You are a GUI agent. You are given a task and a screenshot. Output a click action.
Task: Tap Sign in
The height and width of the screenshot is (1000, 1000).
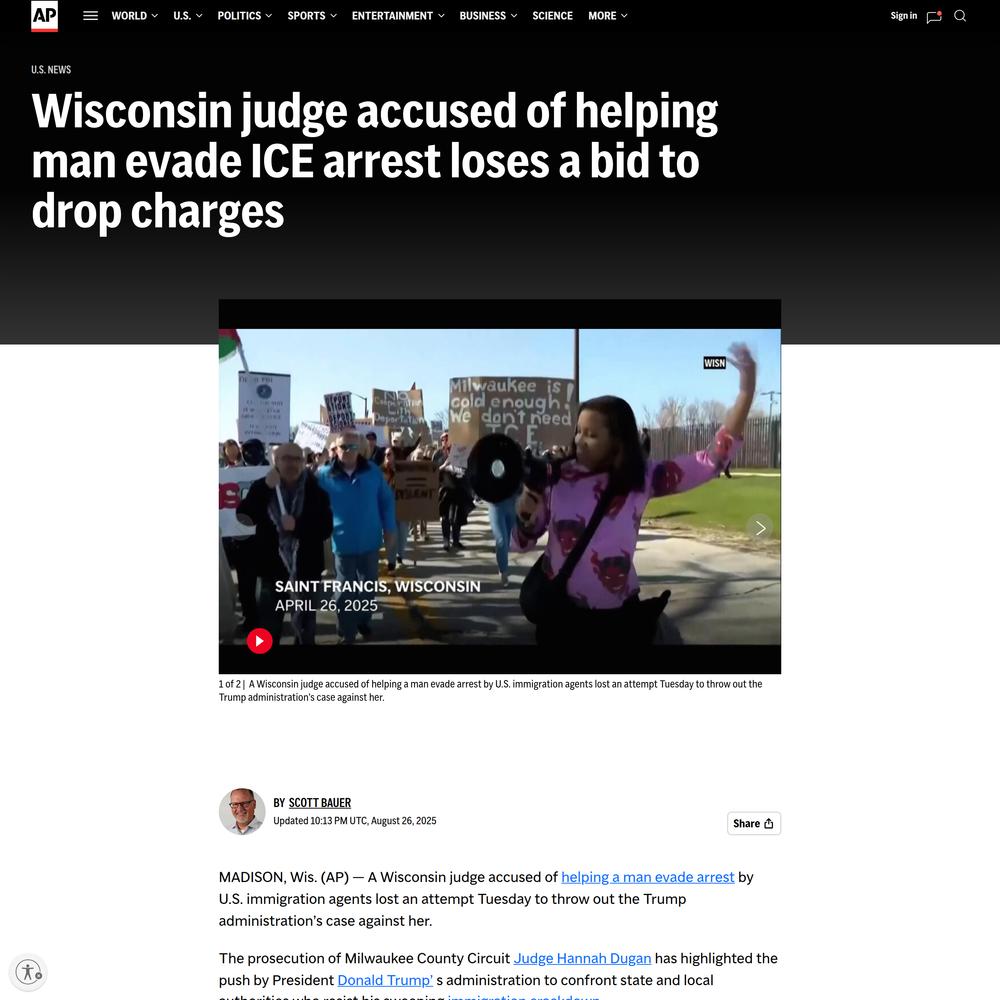[903, 16]
